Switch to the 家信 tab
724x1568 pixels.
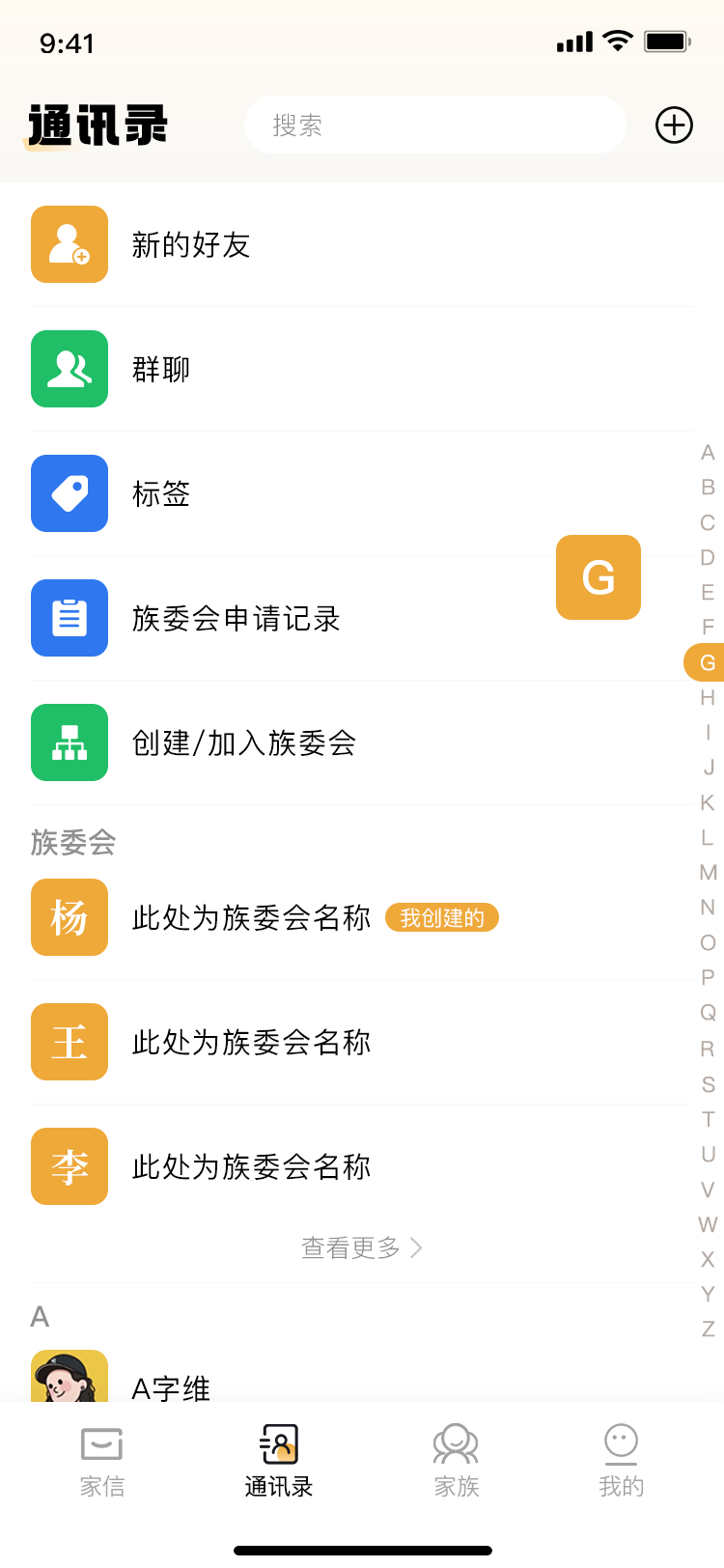tap(102, 1458)
